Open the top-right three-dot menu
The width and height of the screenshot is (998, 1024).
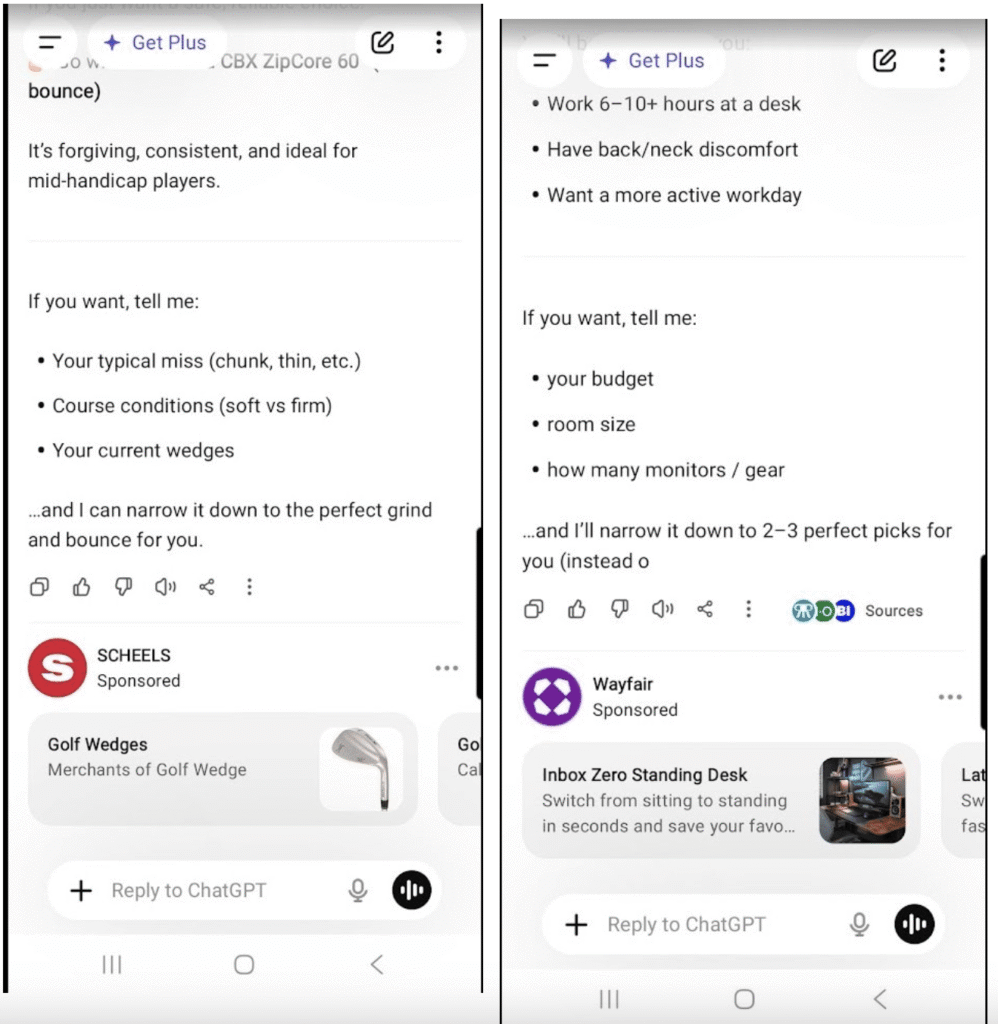tap(438, 42)
